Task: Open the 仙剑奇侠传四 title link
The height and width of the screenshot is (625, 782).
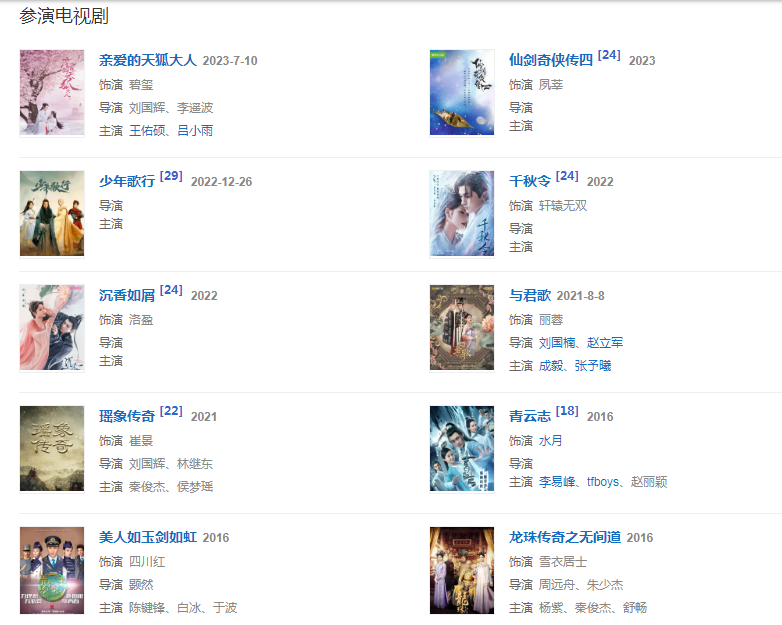Action: tap(550, 60)
